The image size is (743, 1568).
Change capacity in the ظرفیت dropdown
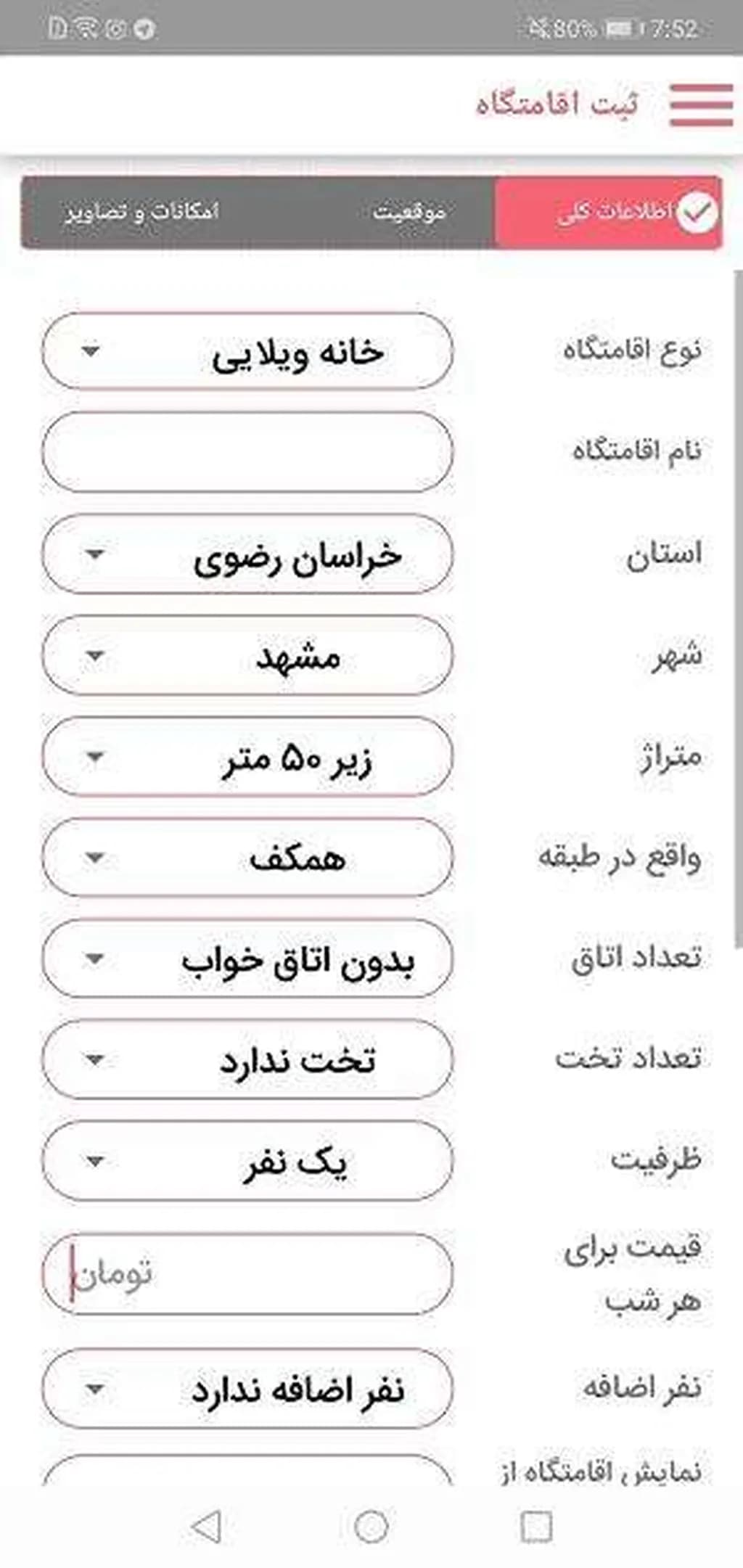click(247, 1162)
